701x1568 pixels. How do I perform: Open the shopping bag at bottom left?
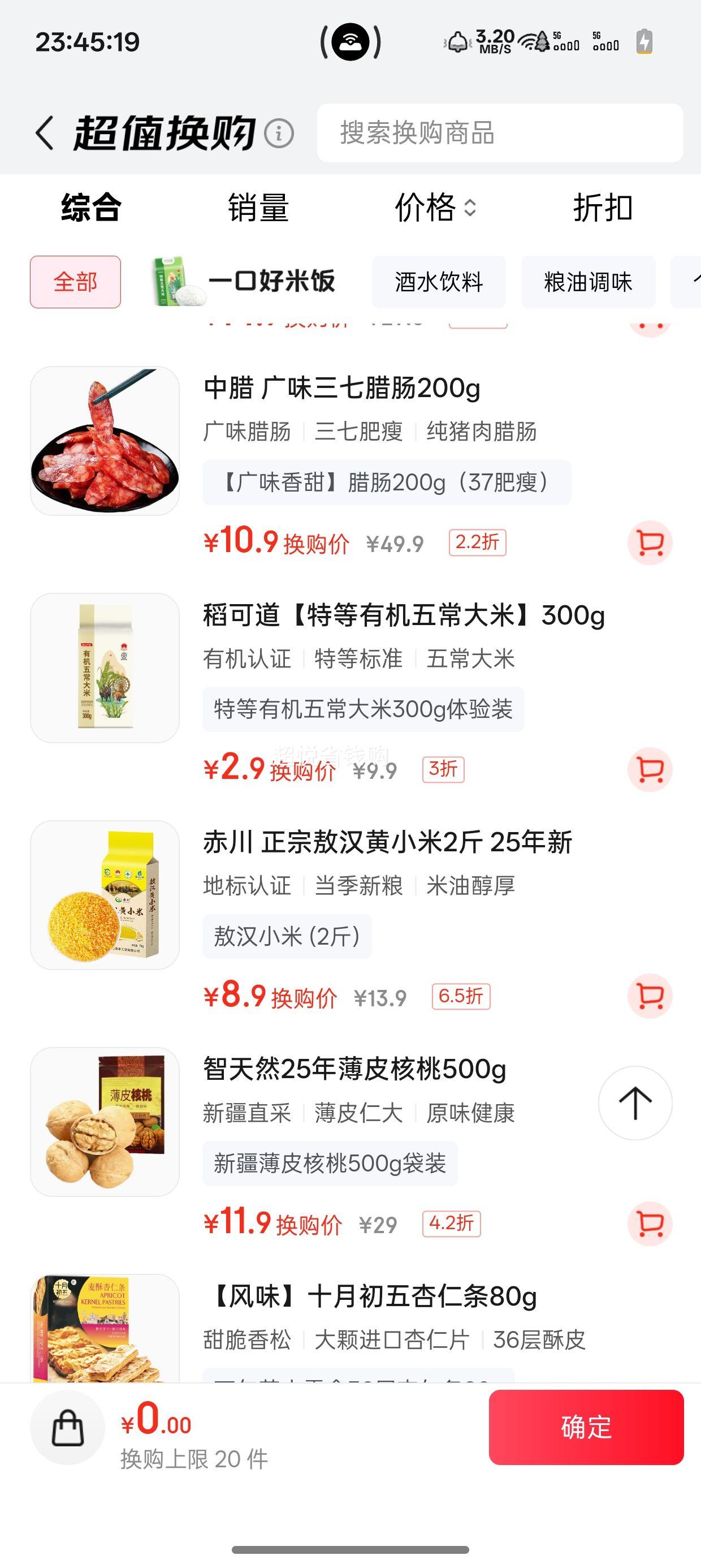pyautogui.click(x=67, y=1428)
